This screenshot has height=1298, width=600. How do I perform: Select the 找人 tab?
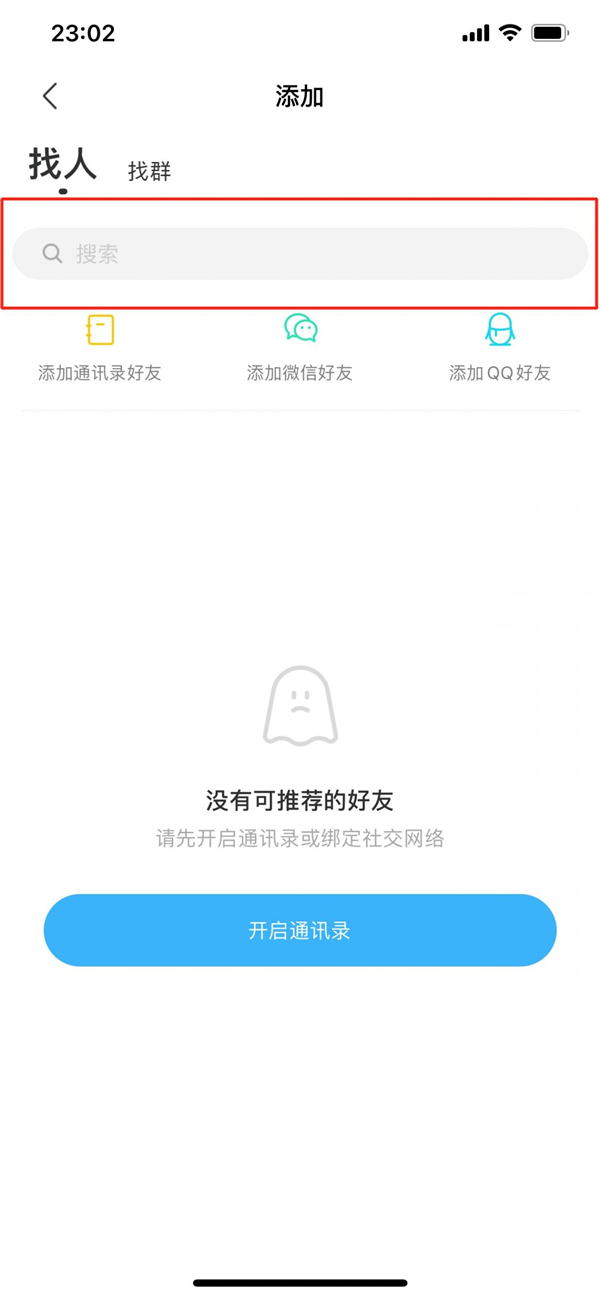click(62, 165)
